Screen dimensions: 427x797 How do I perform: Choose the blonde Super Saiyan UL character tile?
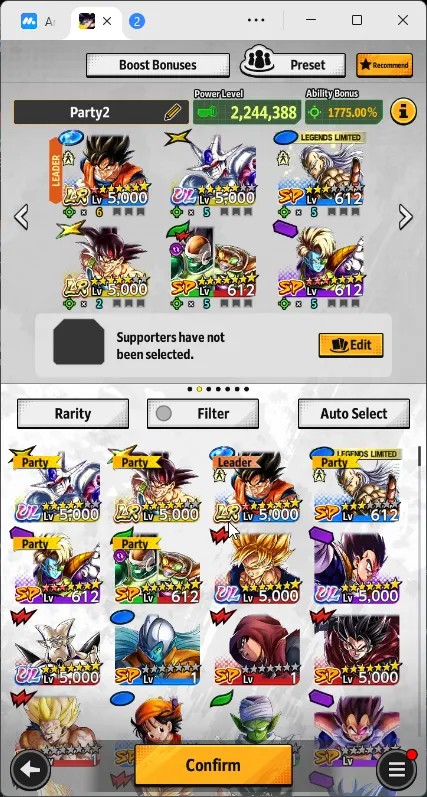(x=257, y=568)
